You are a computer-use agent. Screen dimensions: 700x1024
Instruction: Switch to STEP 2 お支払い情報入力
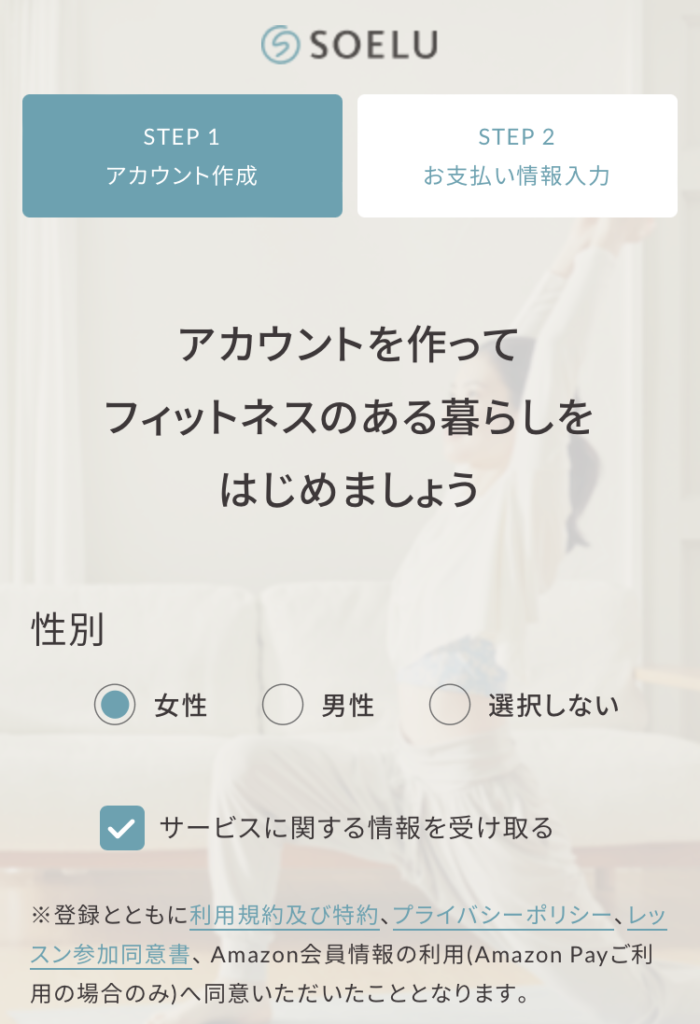pyautogui.click(x=517, y=156)
